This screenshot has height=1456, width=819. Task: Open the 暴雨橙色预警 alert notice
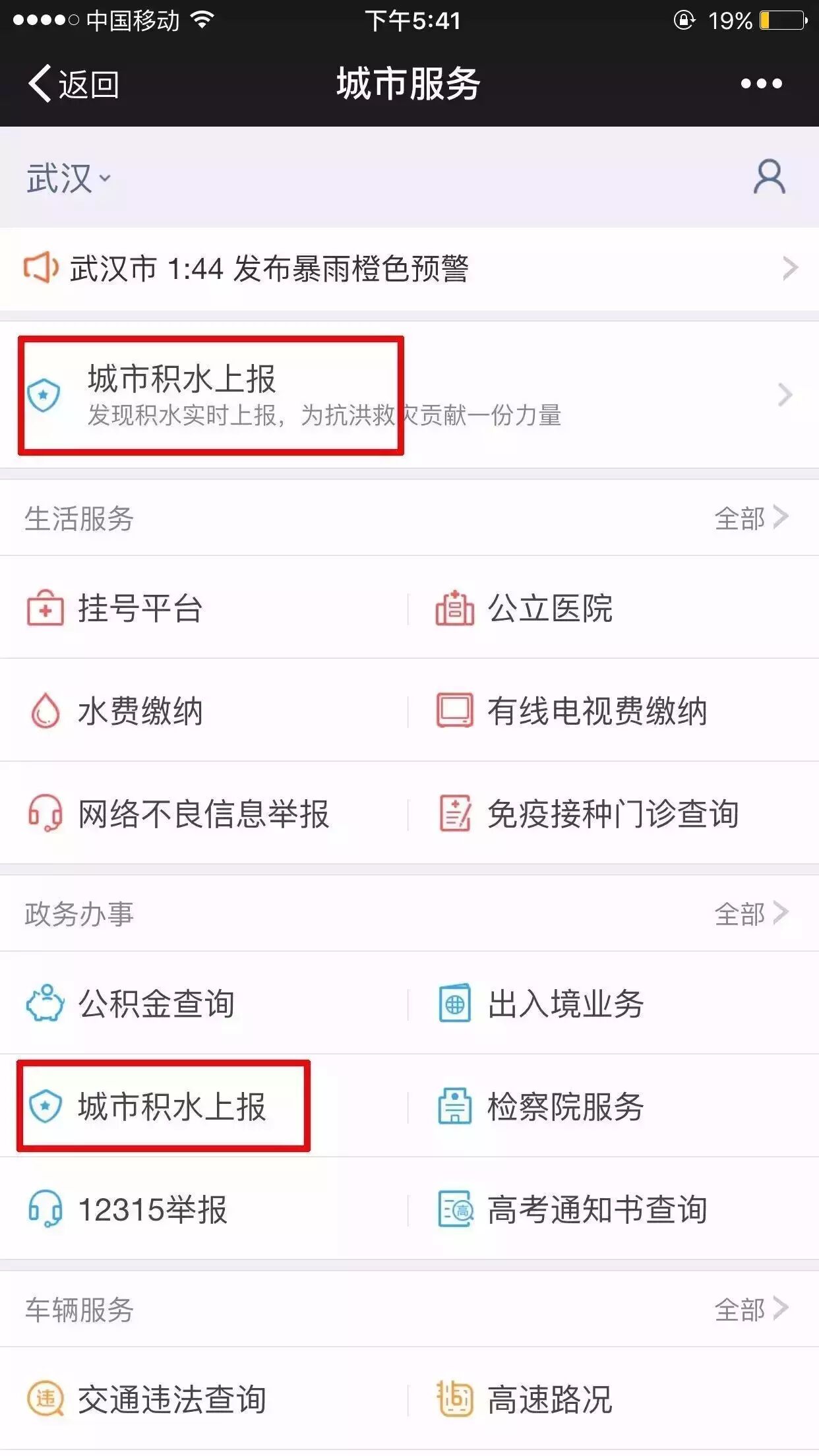tap(409, 269)
